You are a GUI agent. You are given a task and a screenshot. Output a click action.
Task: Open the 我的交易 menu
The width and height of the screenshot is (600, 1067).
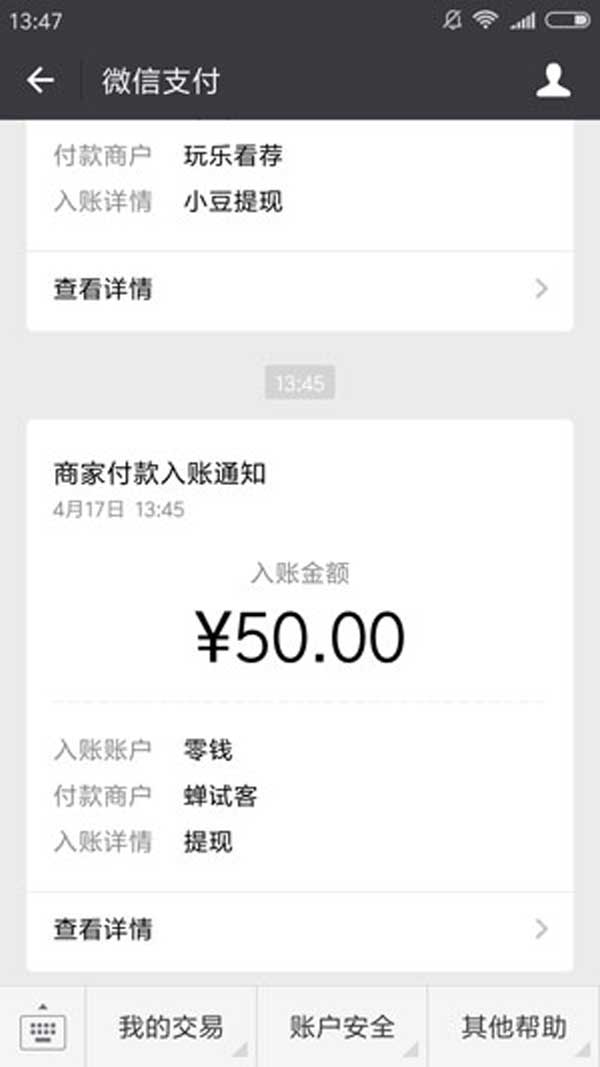[x=171, y=1028]
